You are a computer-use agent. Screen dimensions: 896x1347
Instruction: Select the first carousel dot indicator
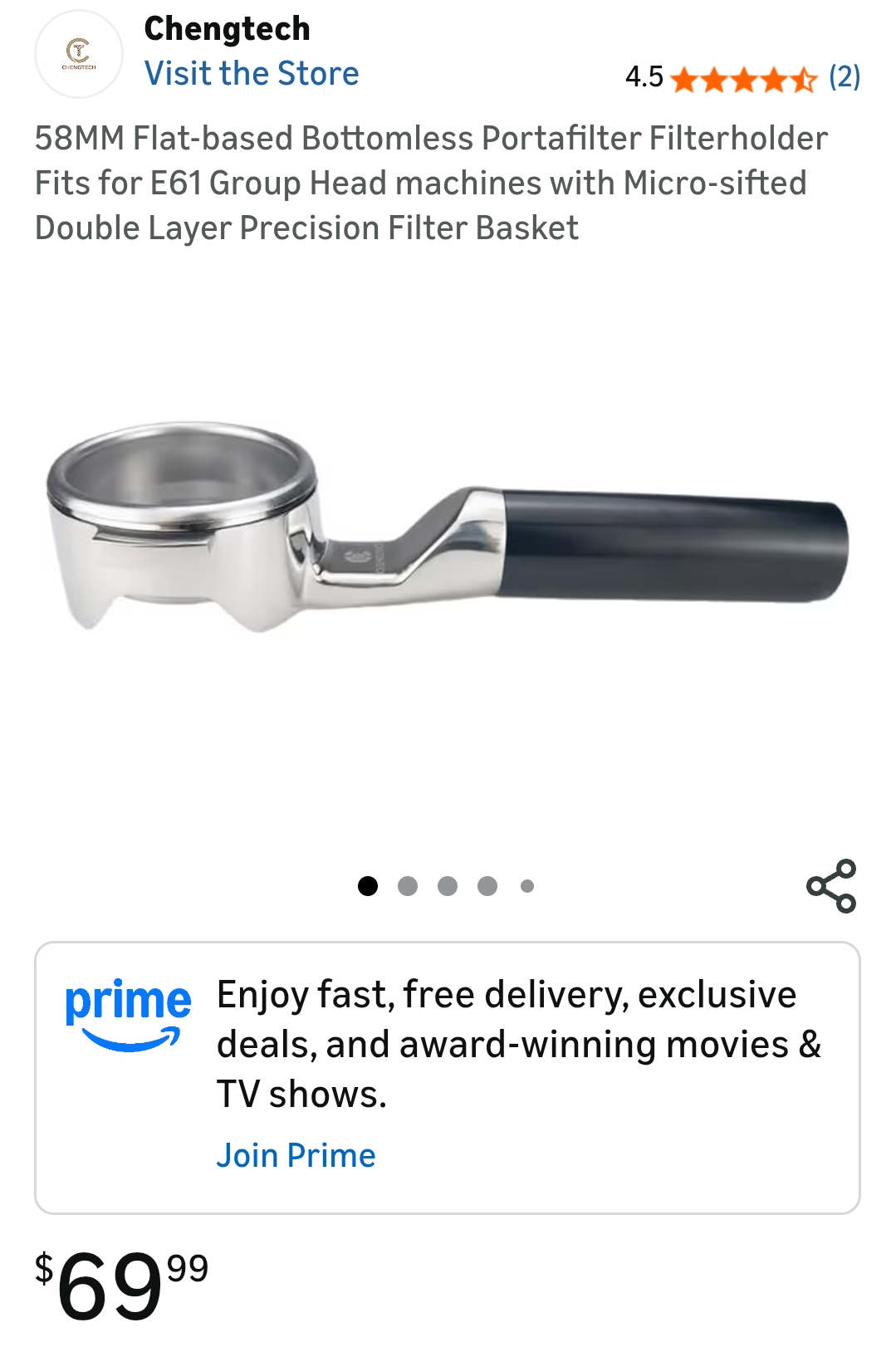point(365,885)
